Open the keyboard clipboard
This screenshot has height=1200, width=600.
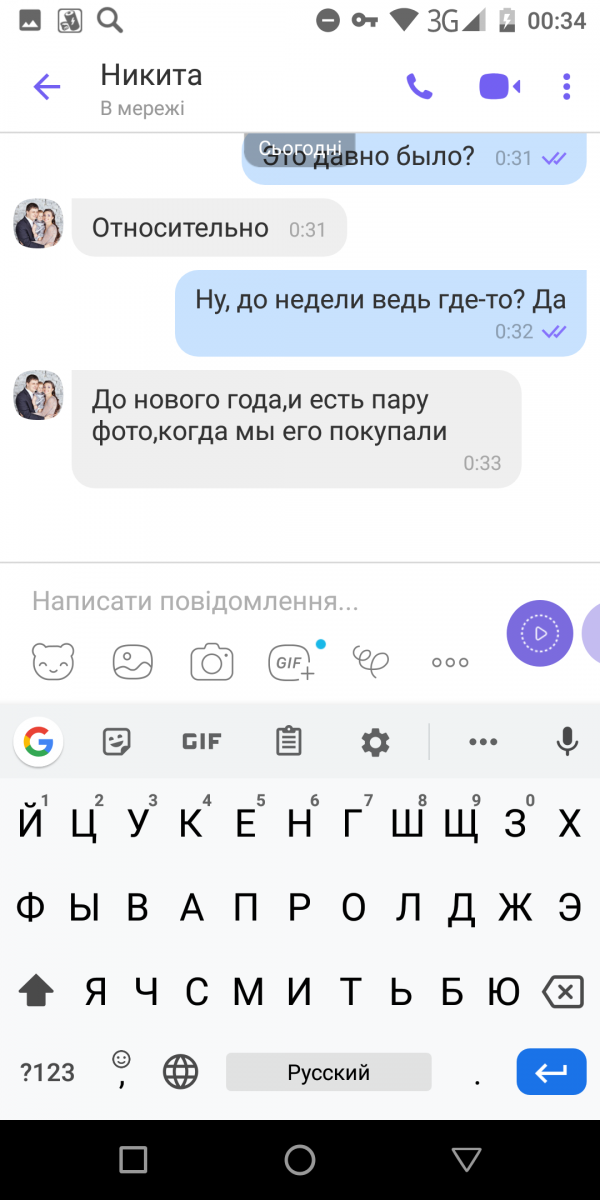click(x=289, y=742)
